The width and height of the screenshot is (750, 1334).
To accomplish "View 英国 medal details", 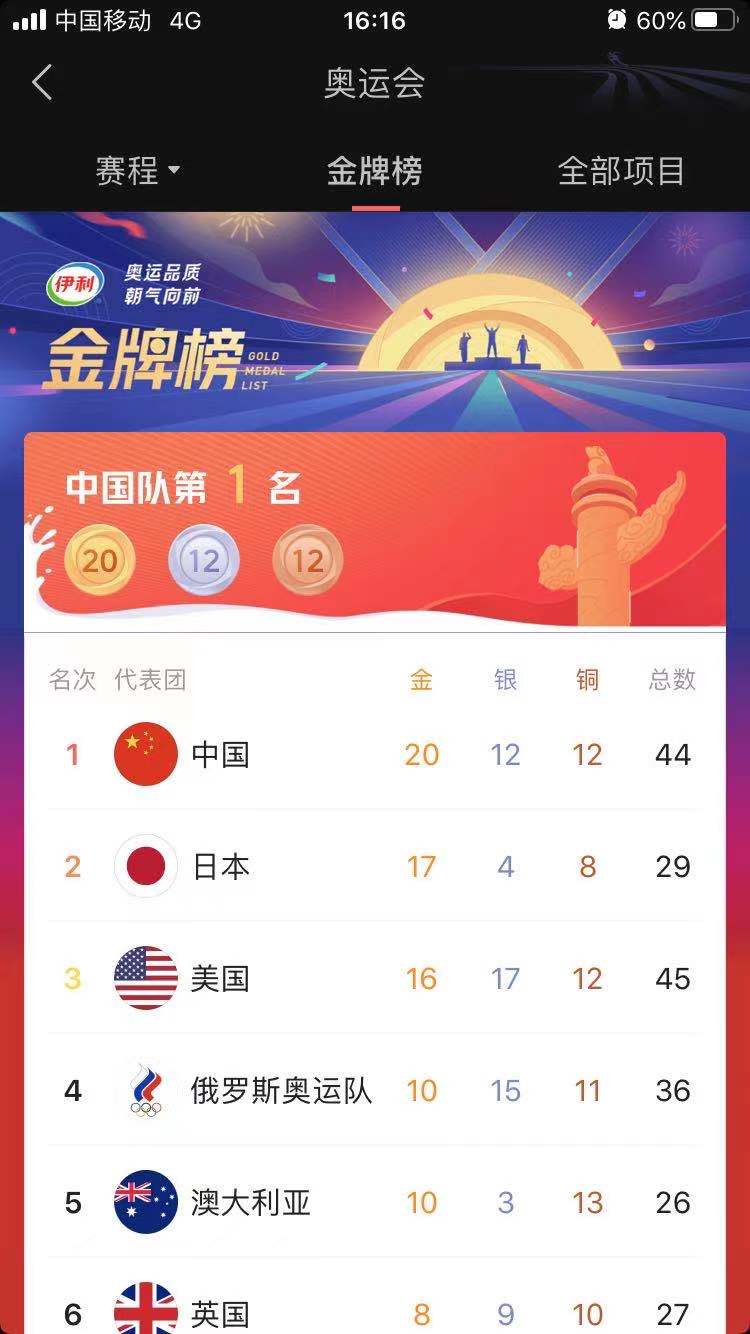I will pos(375,1310).
